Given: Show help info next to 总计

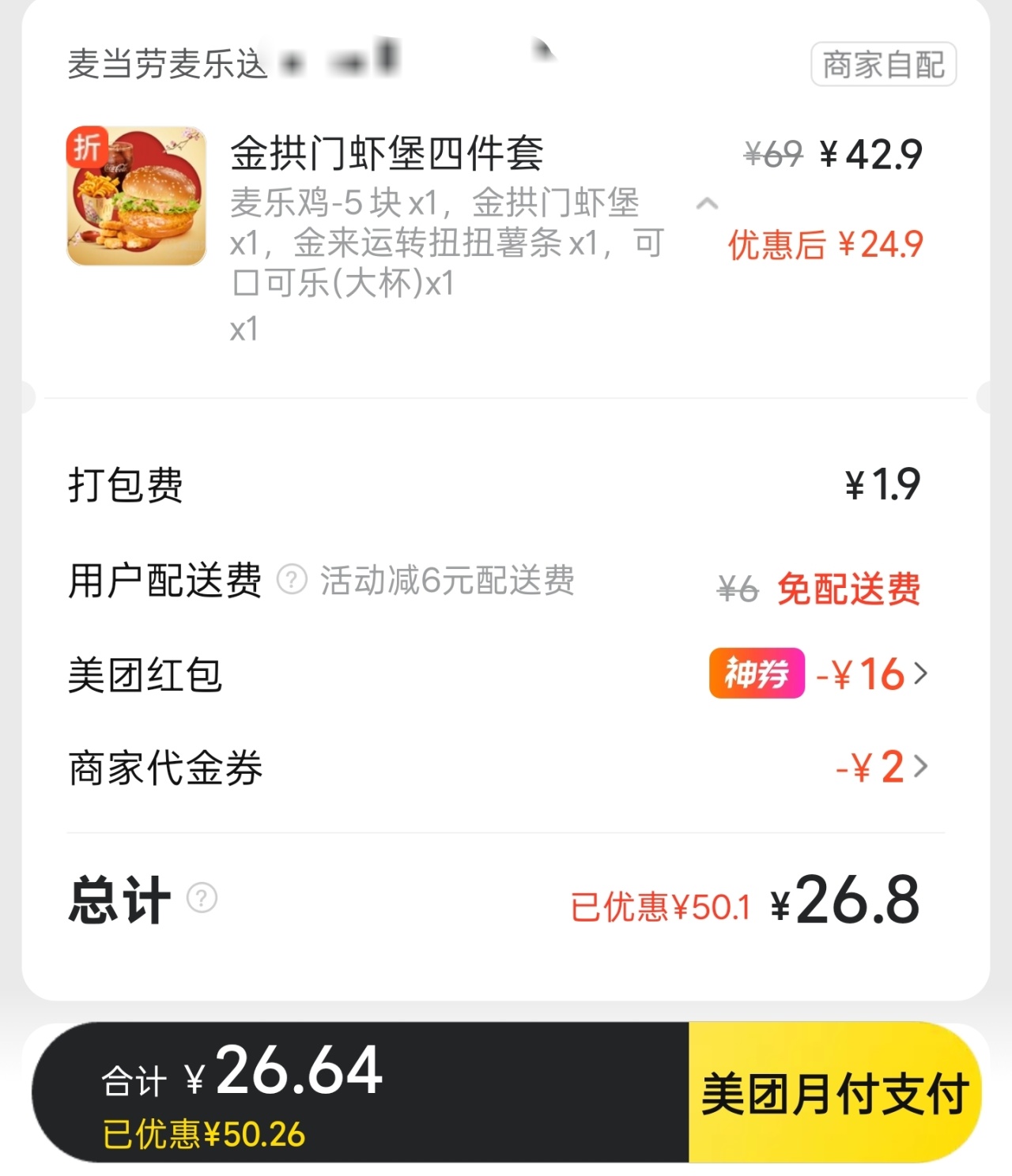Looking at the screenshot, I should point(202,899).
